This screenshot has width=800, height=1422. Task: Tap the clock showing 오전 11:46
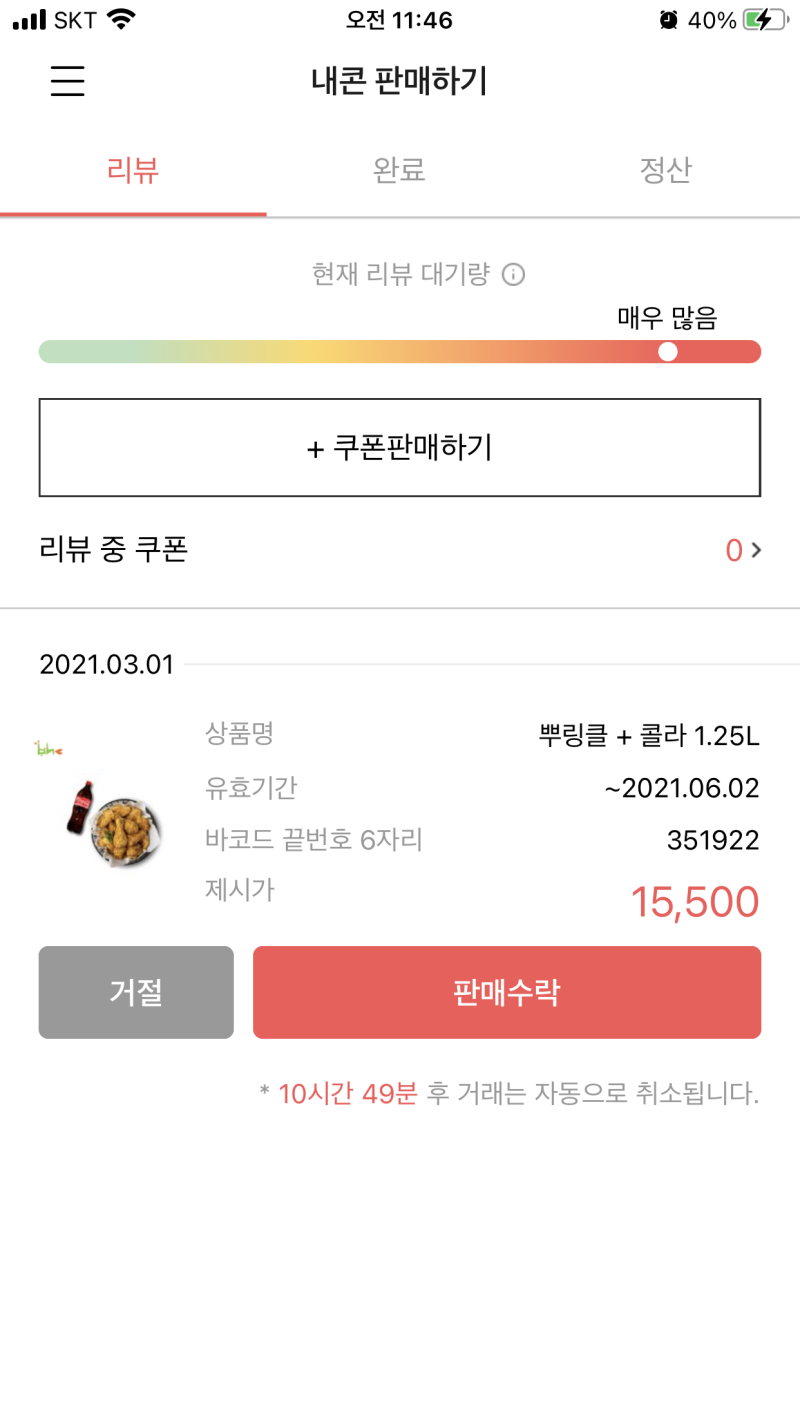point(399,19)
